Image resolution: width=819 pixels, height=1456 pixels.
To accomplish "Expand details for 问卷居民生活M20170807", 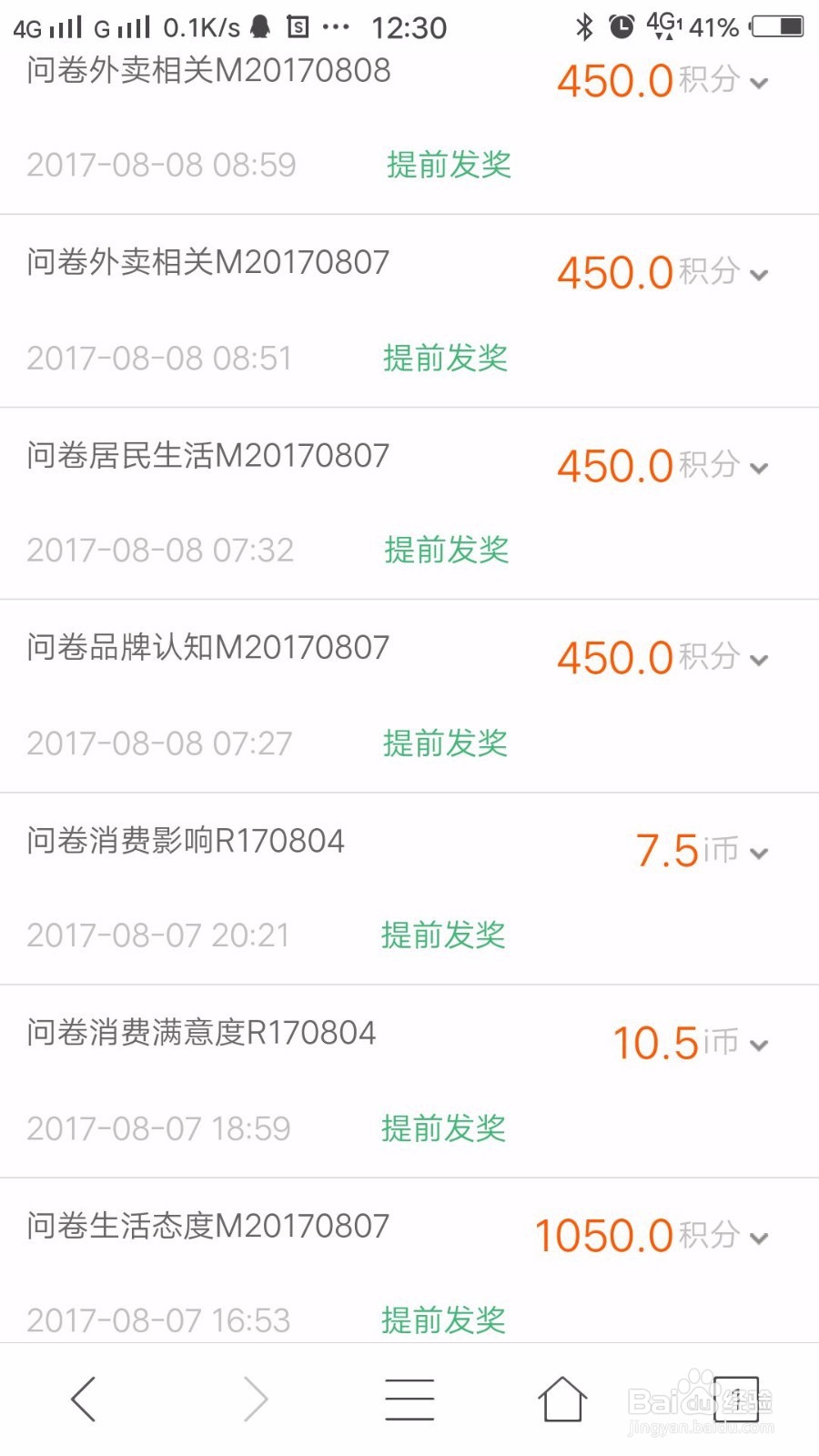I will click(x=759, y=469).
